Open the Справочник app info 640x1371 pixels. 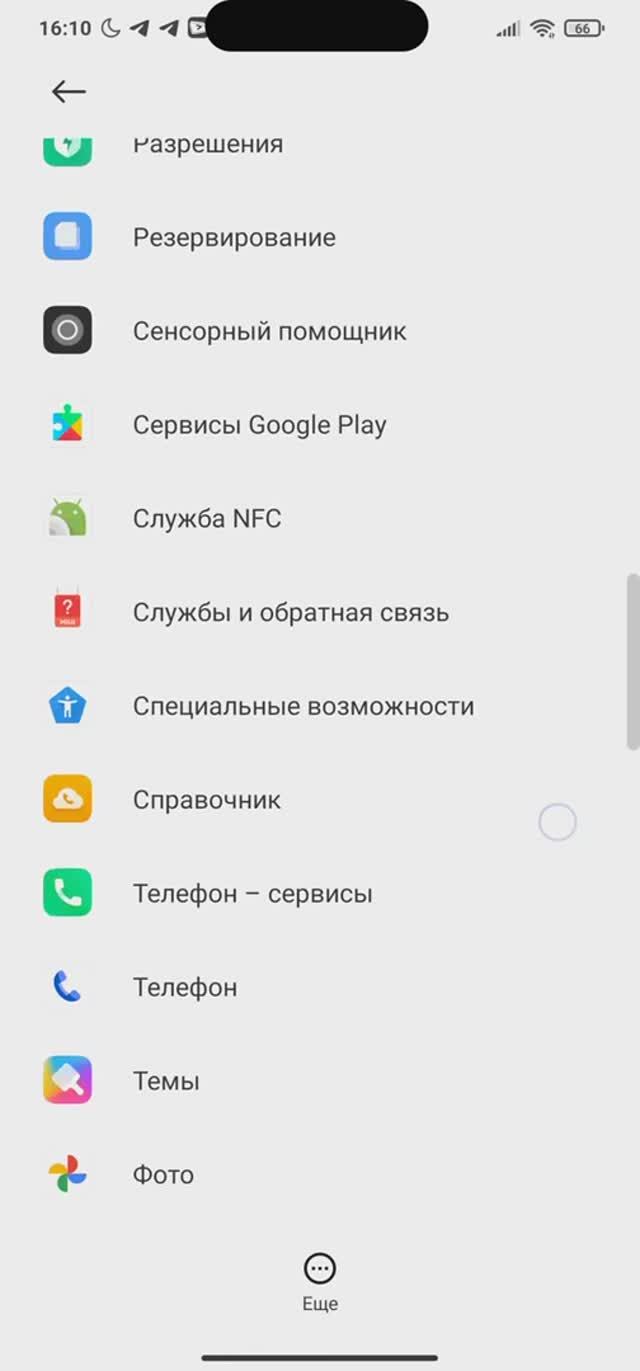(207, 800)
